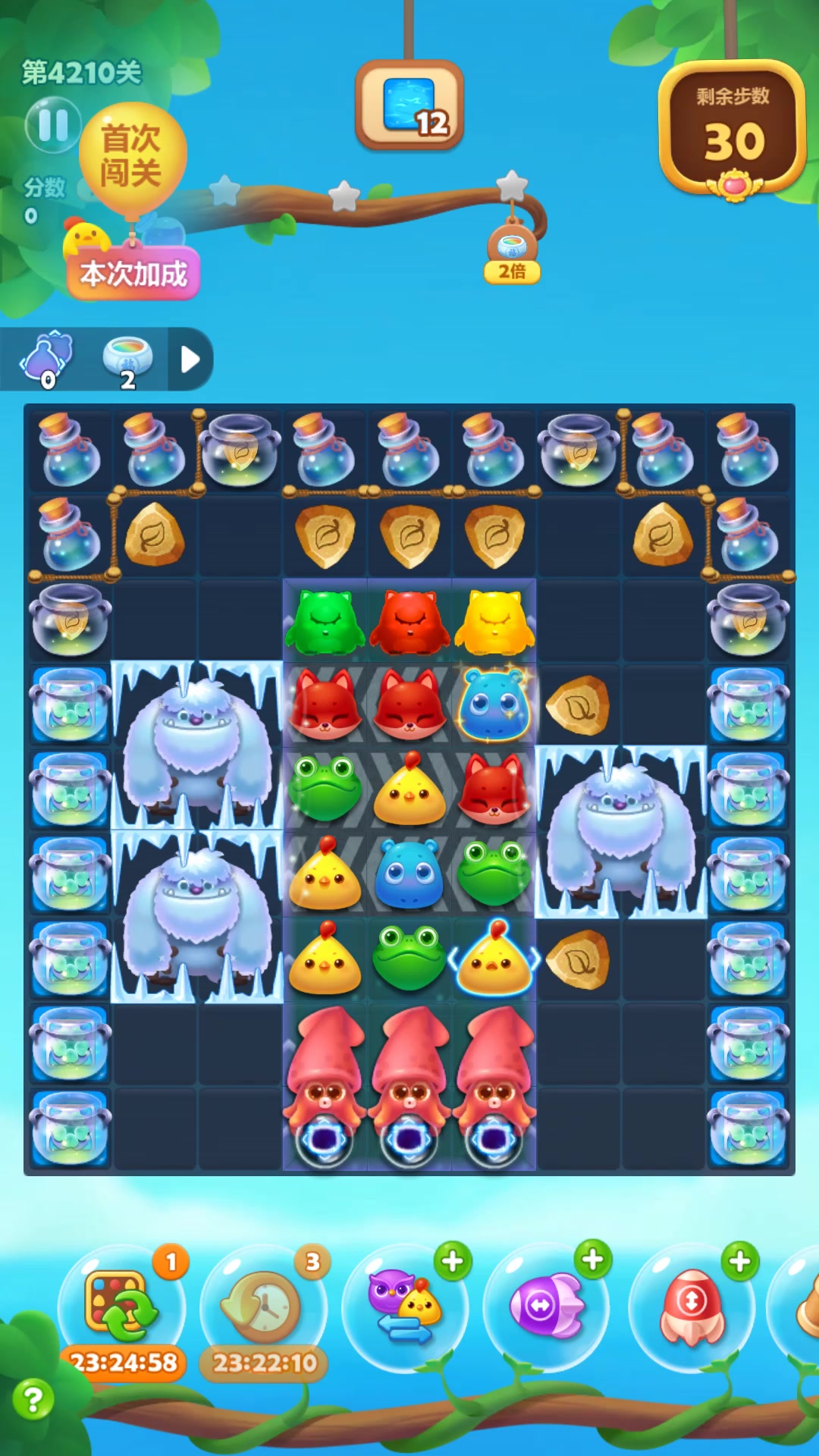
Task: Open the green help question mark
Action: 33,1400
